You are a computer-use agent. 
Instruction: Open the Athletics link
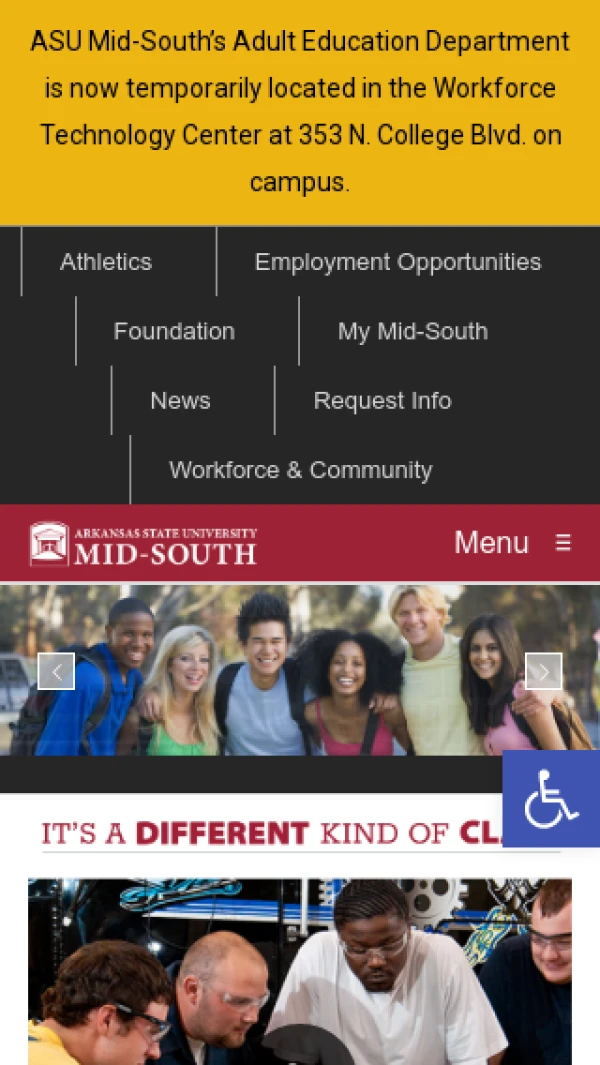pos(106,262)
